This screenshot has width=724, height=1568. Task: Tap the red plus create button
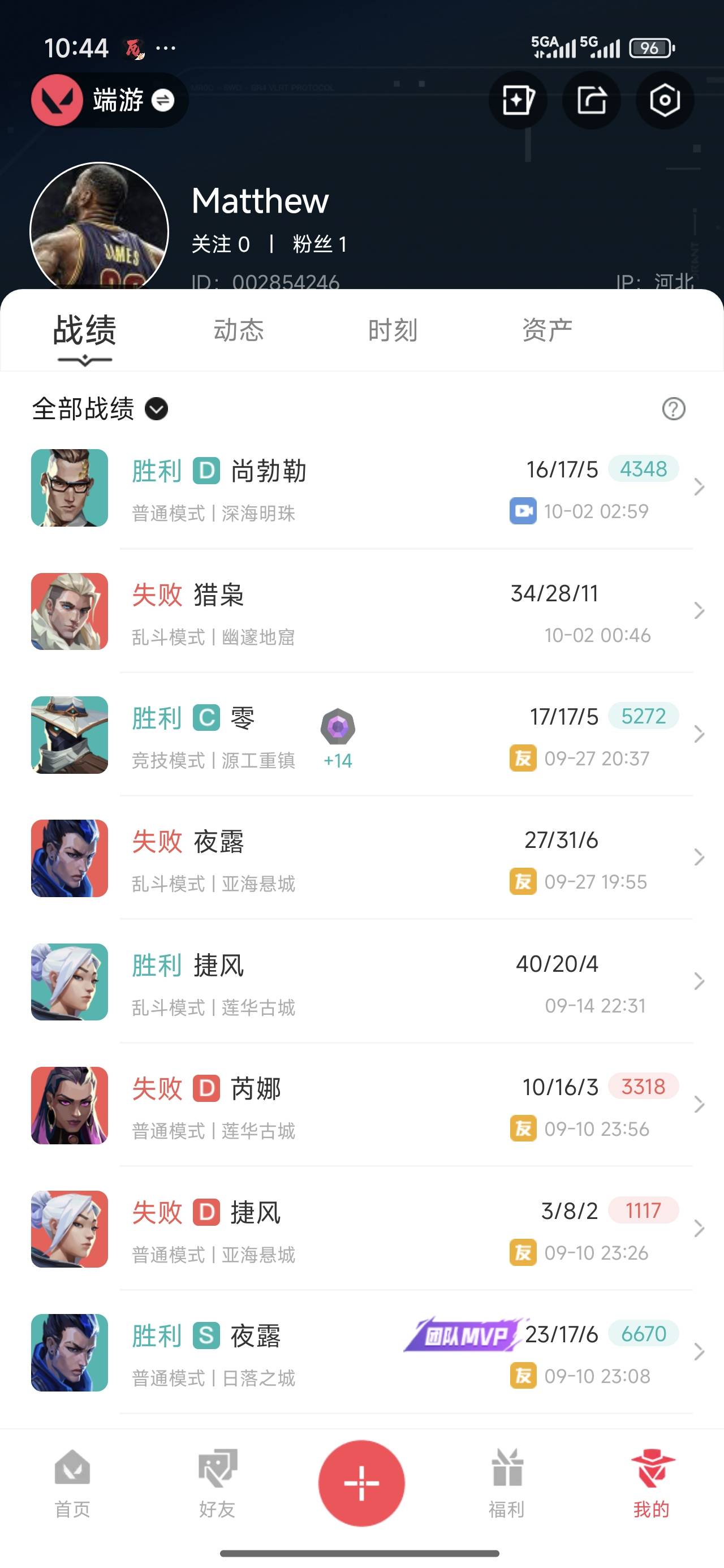[361, 1483]
